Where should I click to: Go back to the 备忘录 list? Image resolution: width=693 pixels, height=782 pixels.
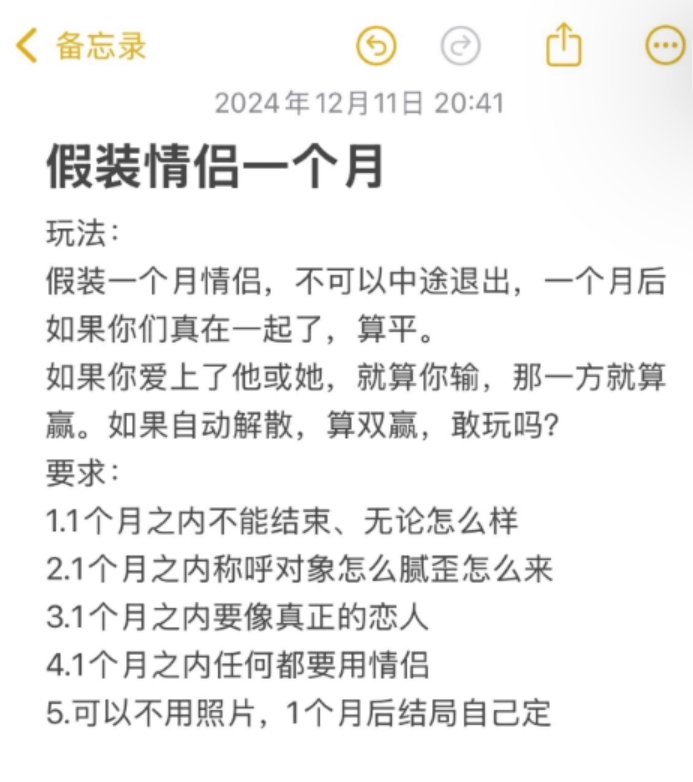tap(80, 46)
